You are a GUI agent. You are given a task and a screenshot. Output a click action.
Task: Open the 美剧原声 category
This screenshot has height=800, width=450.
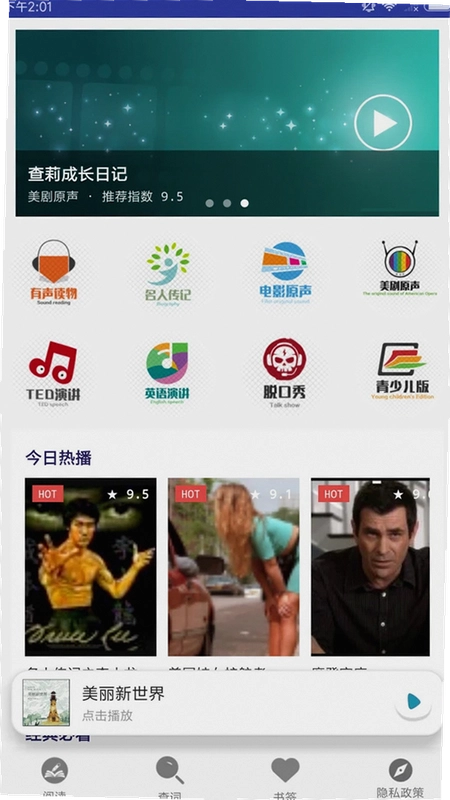pos(399,269)
